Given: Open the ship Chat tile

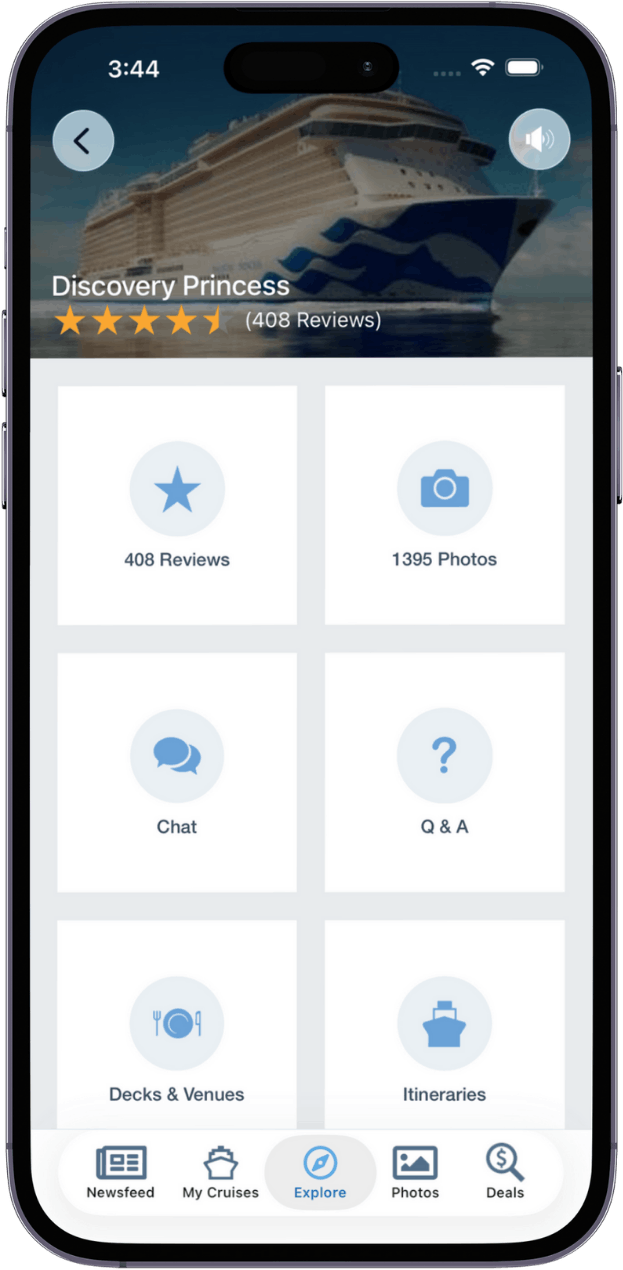Looking at the screenshot, I should pos(177,773).
